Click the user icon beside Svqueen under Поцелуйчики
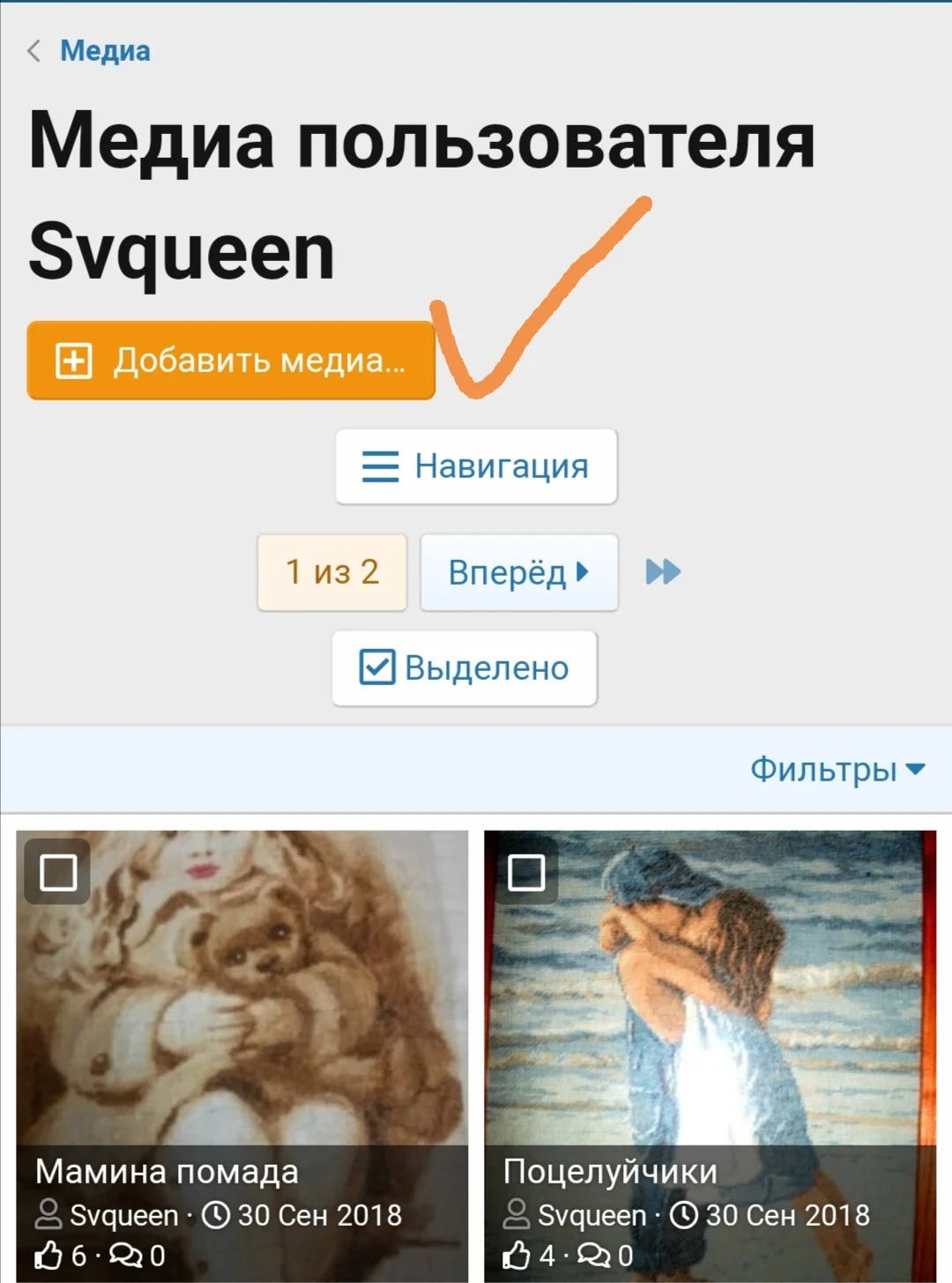 tap(517, 1213)
